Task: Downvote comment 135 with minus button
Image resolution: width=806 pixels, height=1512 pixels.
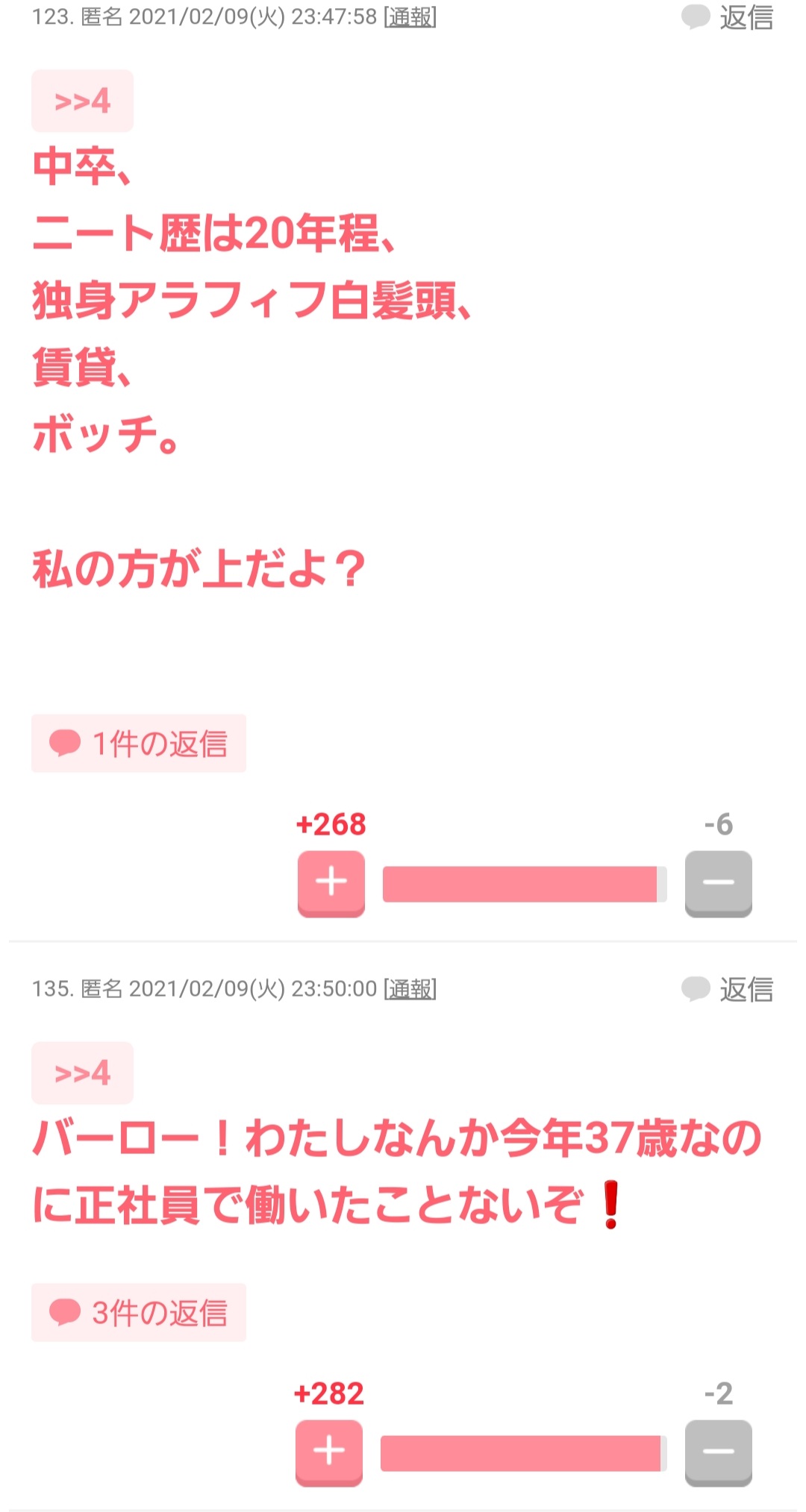Action: pyautogui.click(x=719, y=1452)
